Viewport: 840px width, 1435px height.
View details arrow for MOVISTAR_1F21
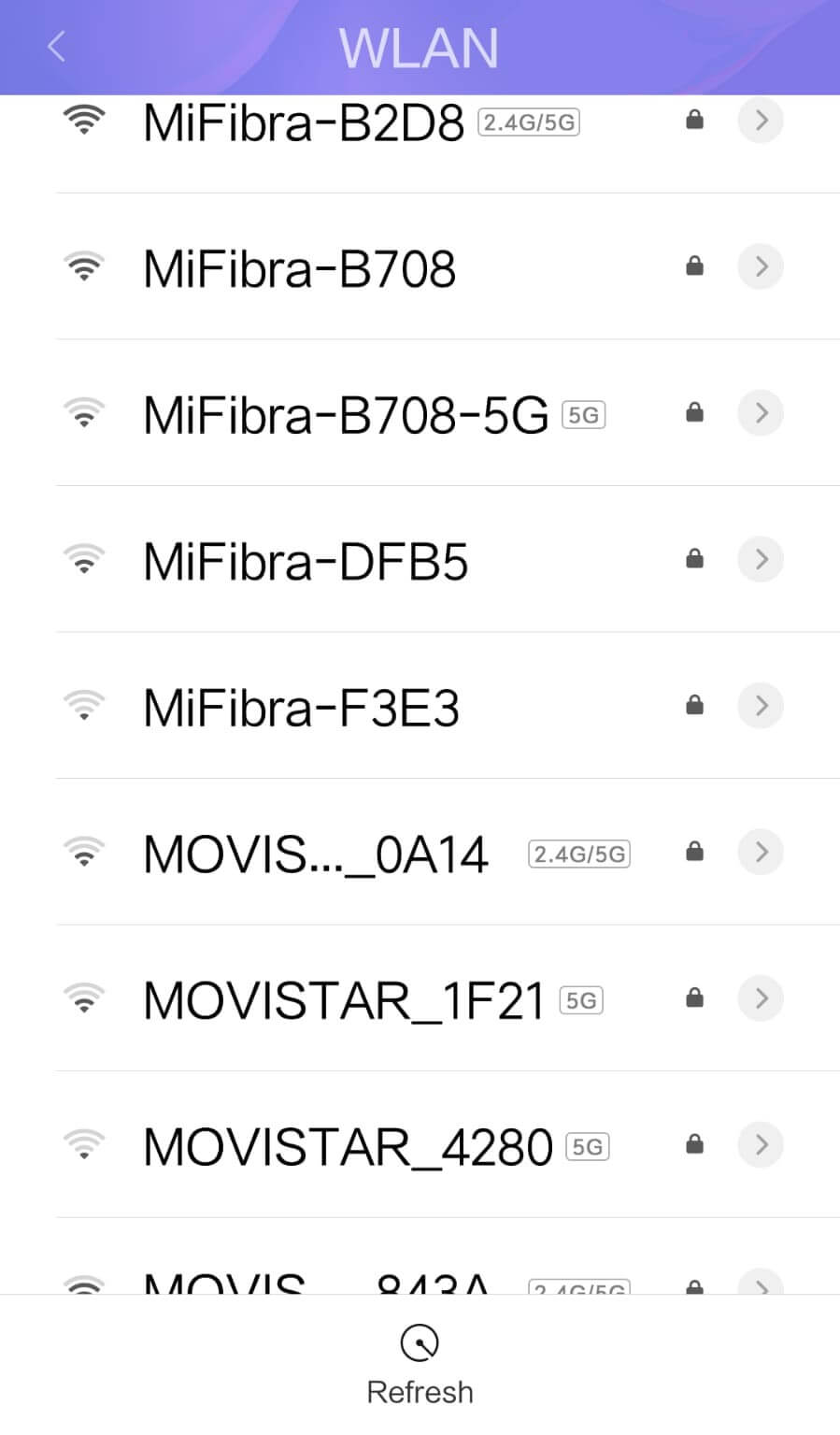point(761,997)
